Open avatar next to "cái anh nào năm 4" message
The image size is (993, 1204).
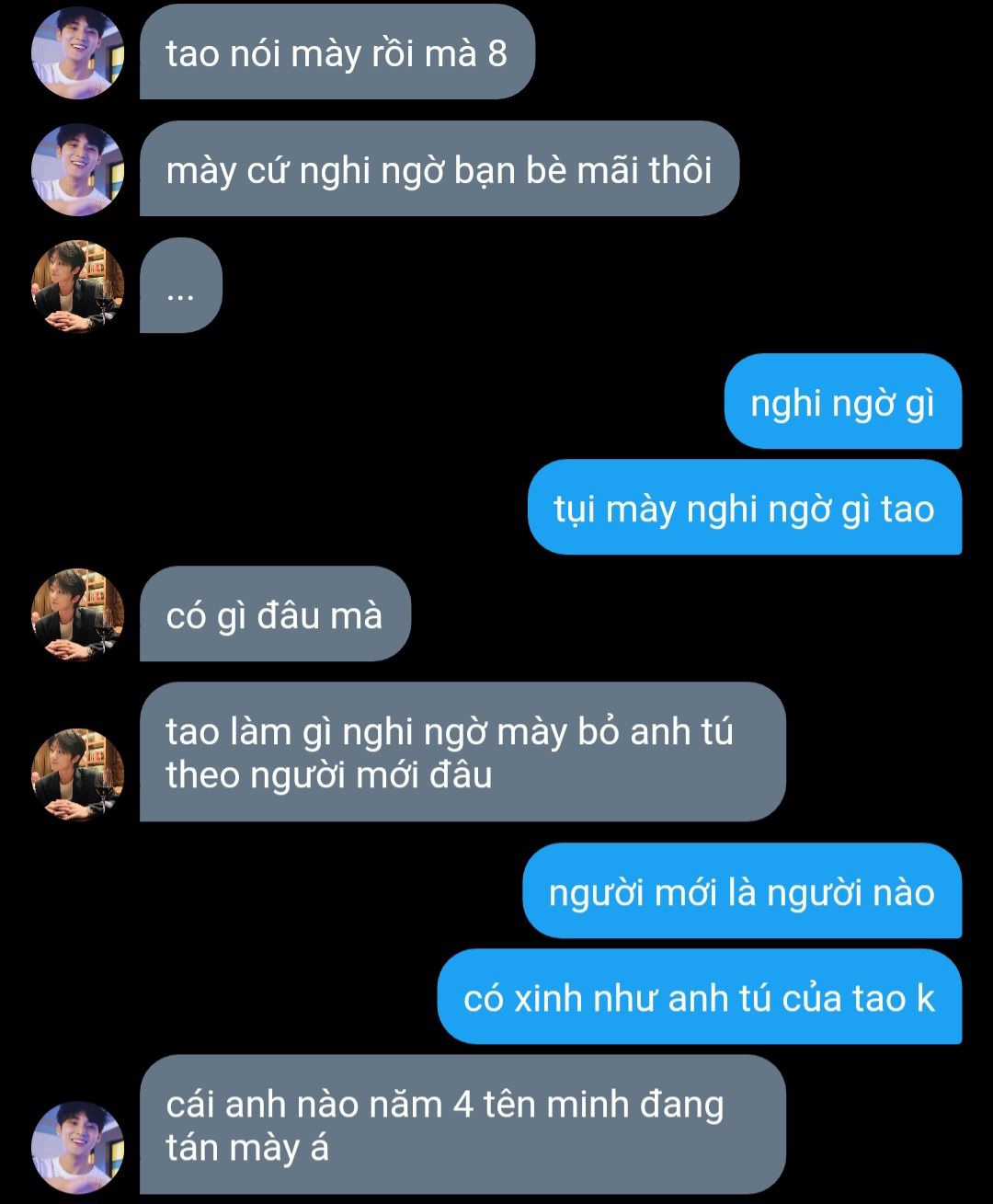77,1147
